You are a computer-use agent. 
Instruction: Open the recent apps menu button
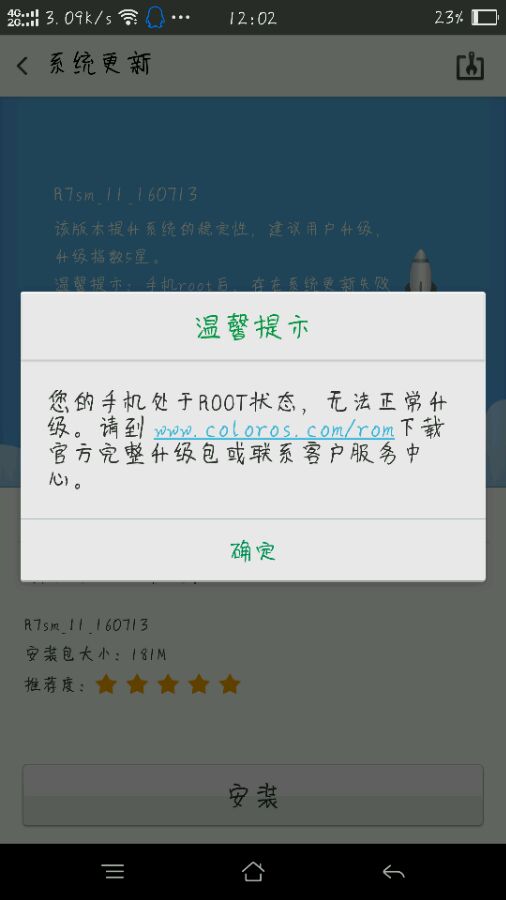(x=114, y=872)
